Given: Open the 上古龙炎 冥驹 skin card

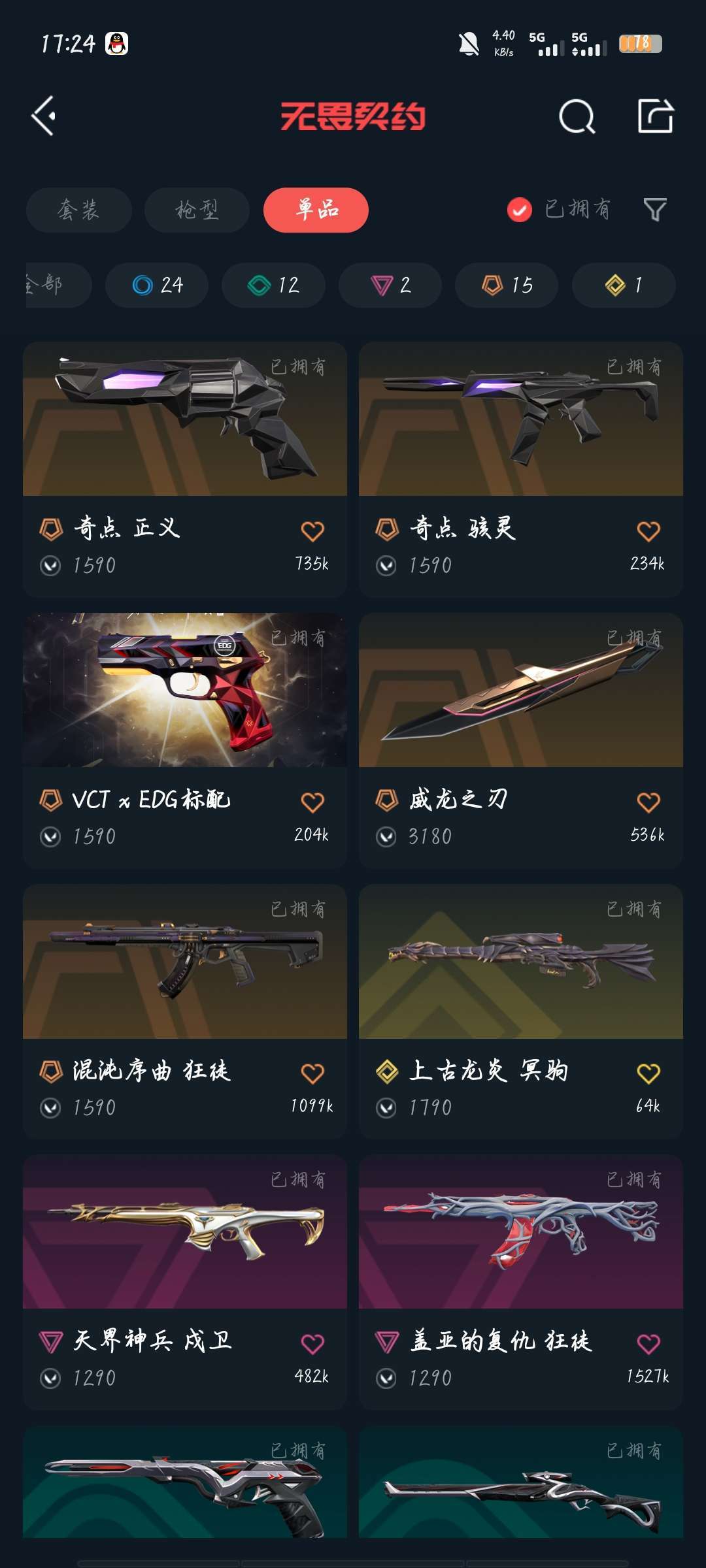Looking at the screenshot, I should point(521,1011).
